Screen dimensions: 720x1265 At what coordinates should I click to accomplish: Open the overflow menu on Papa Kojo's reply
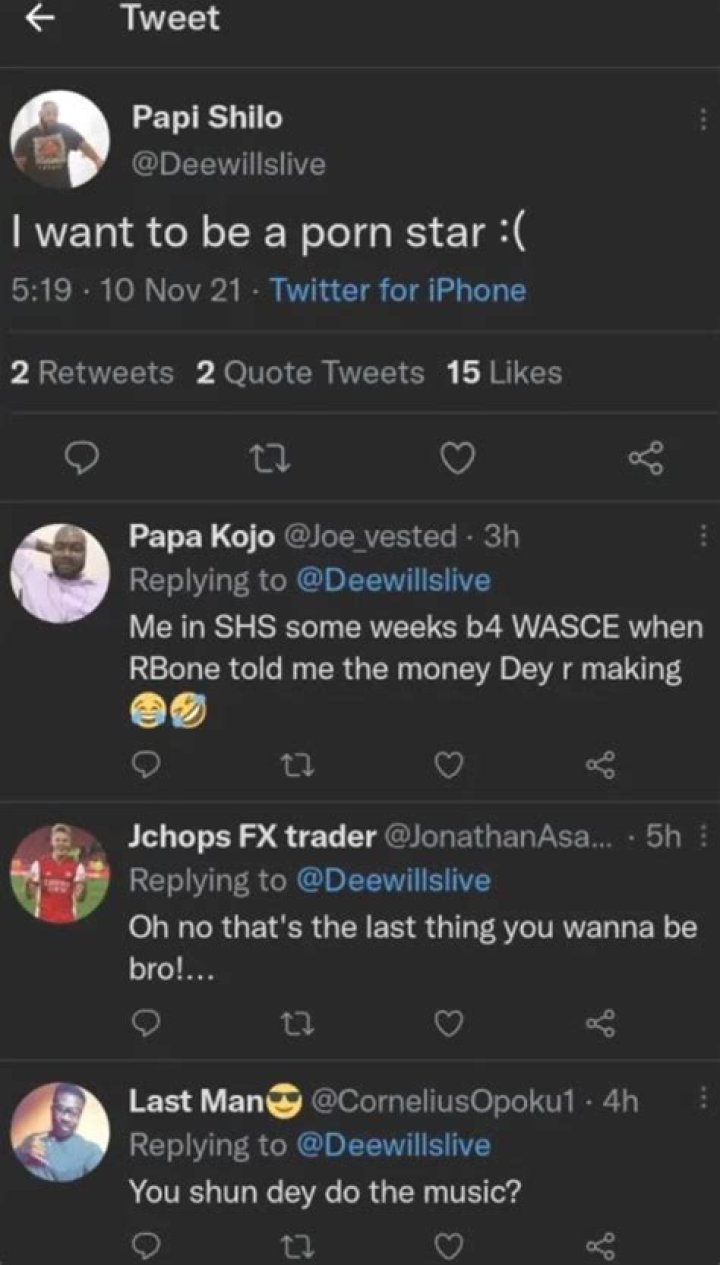[x=703, y=537]
